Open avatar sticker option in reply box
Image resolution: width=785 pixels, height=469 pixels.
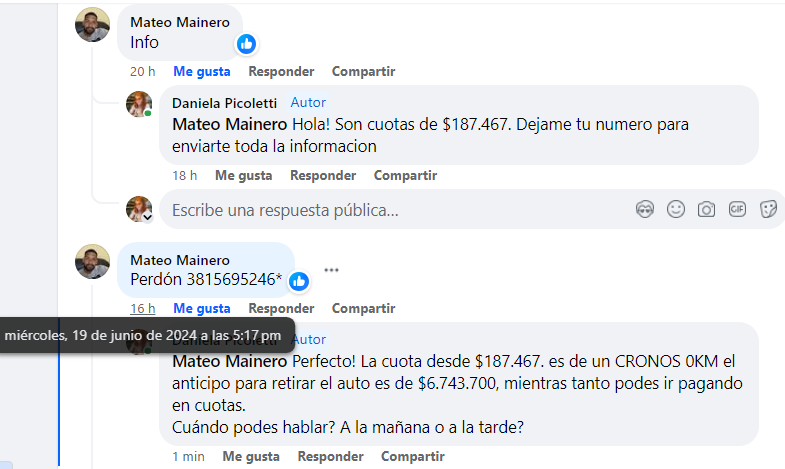pos(645,210)
